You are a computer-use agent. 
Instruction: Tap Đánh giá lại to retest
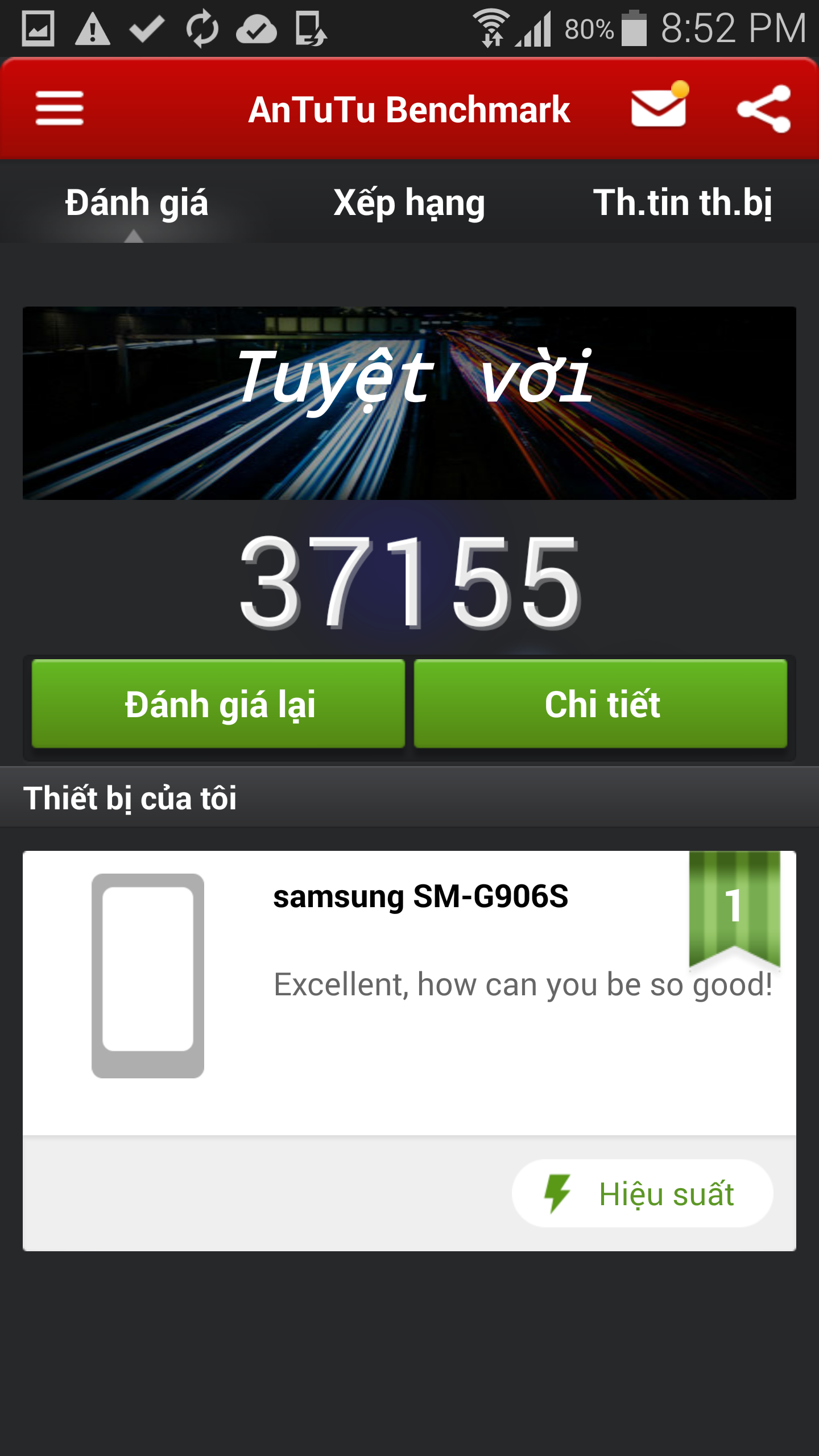click(218, 704)
